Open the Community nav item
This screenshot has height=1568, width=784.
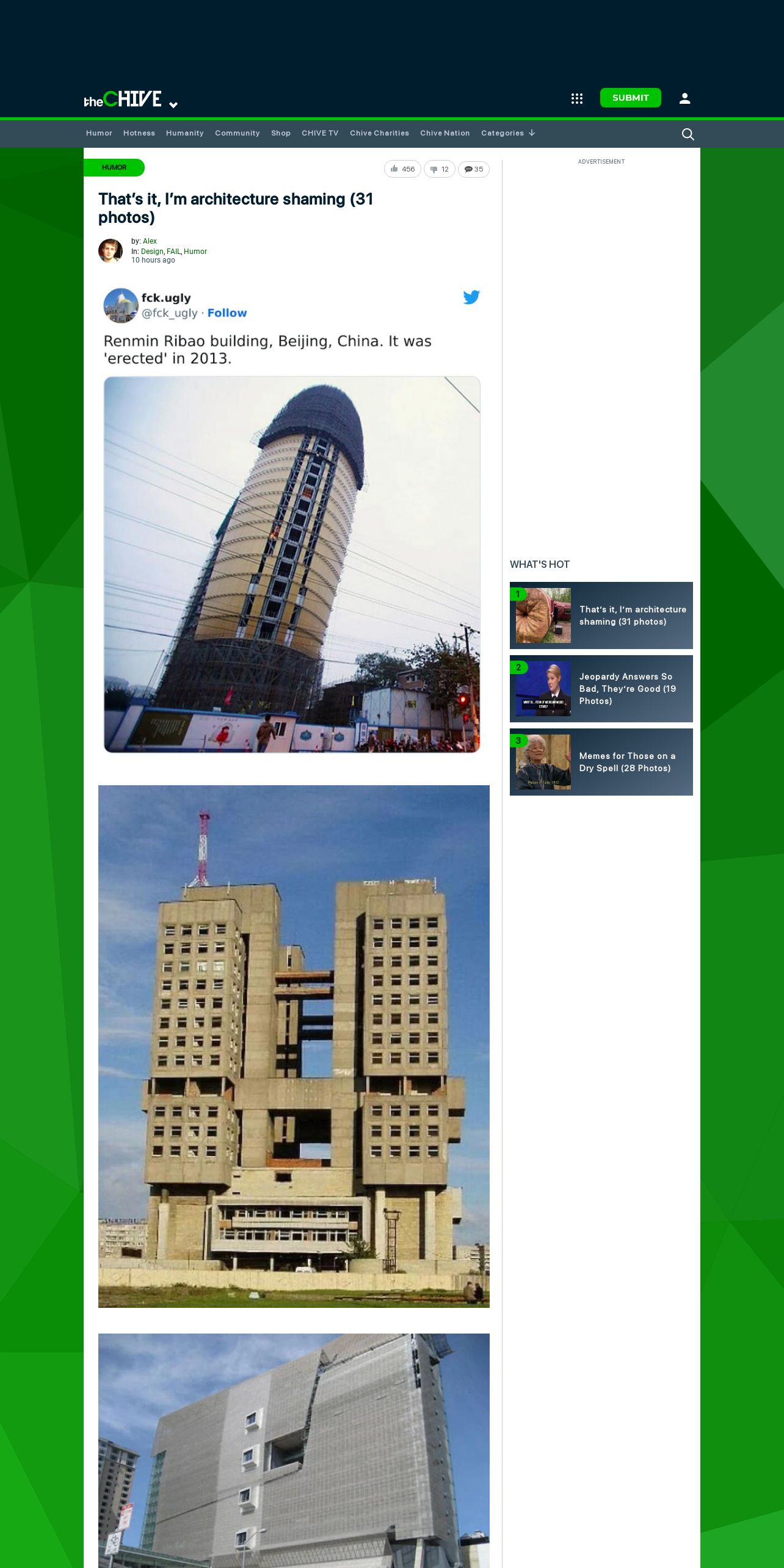coord(237,133)
